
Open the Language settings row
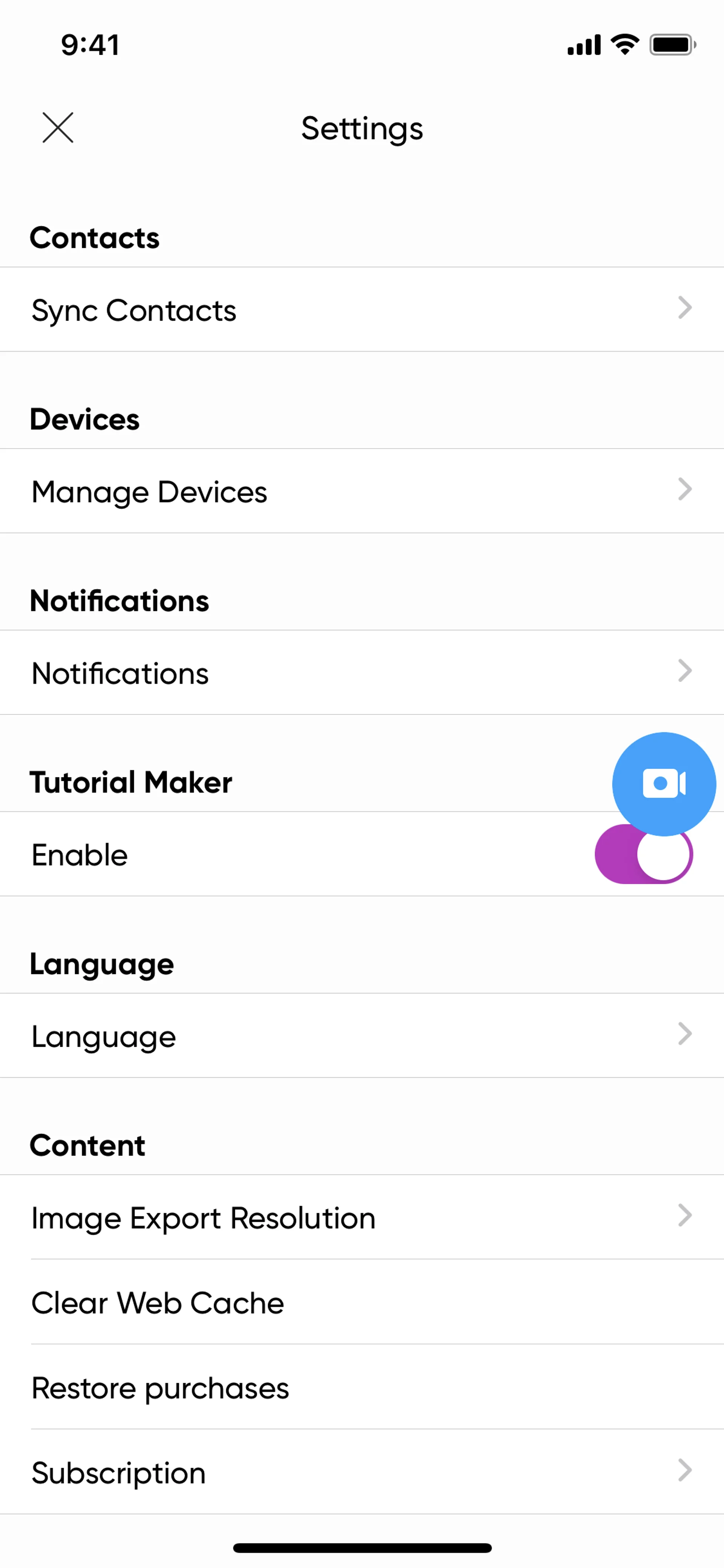coord(361,1035)
